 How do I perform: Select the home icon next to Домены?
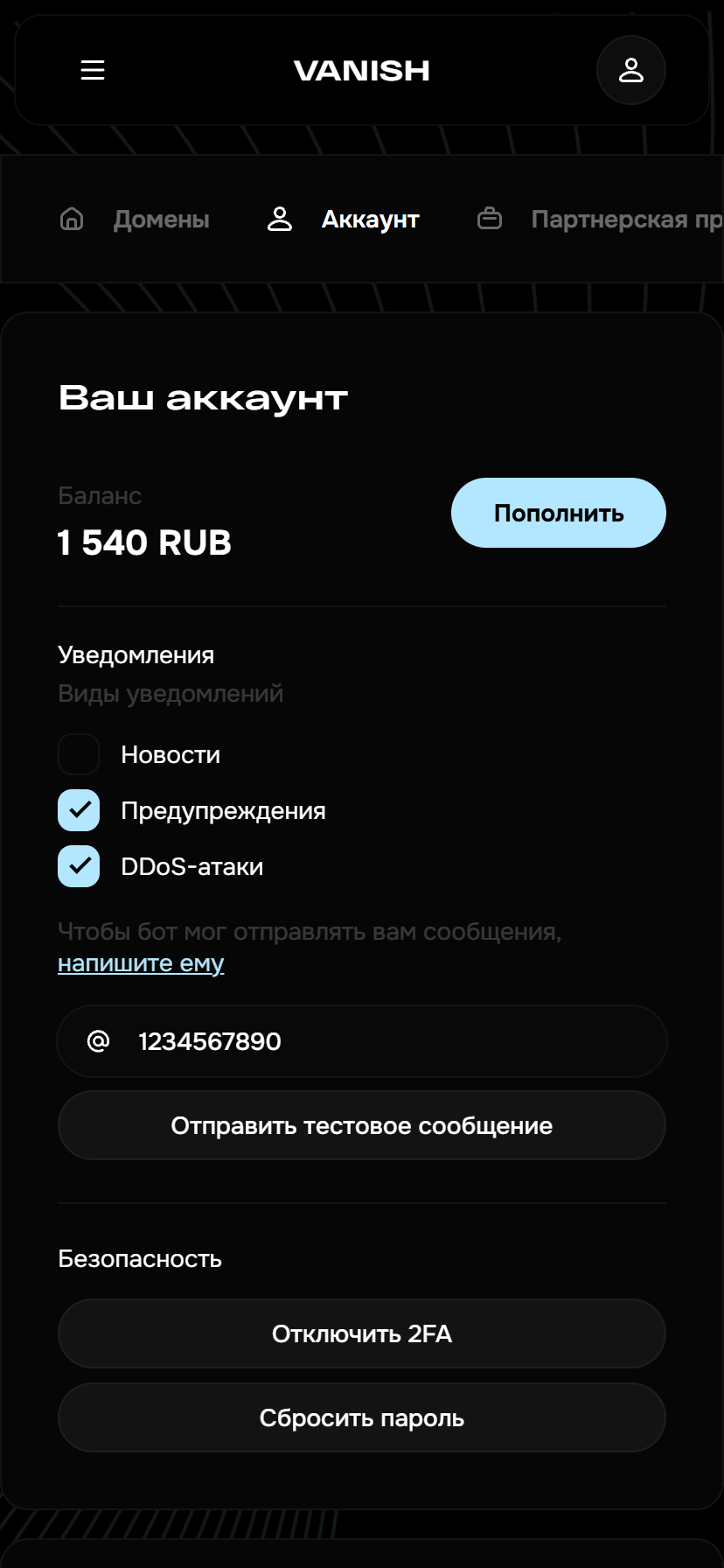point(71,219)
